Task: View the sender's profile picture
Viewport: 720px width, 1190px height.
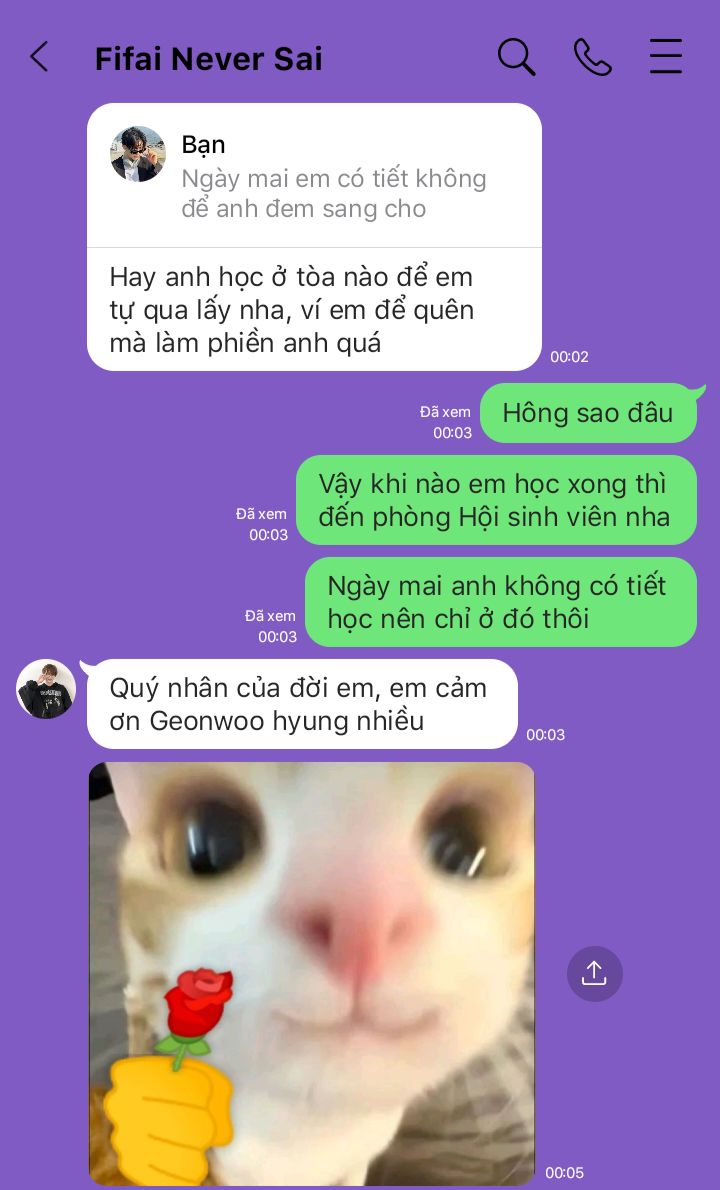Action: point(46,688)
